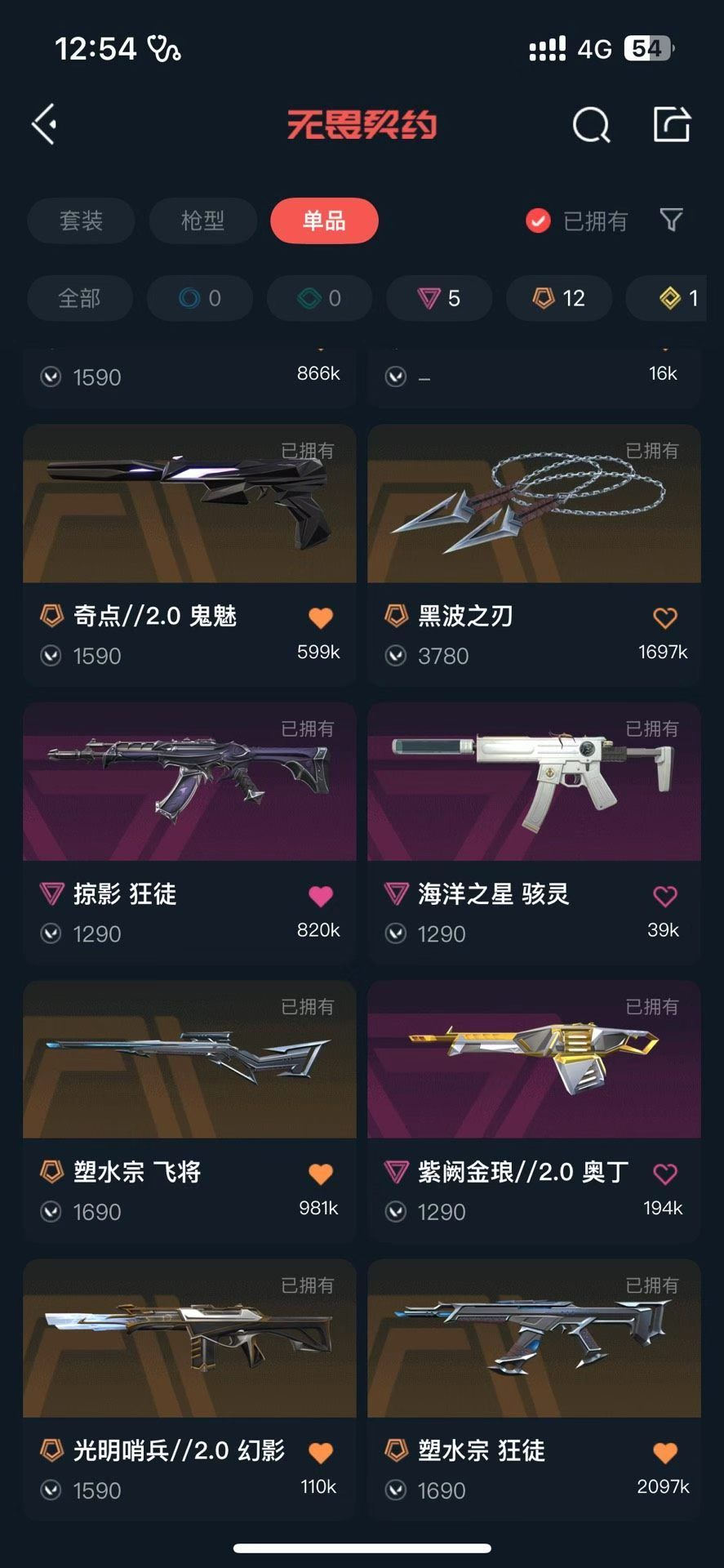View the 塑水宗 飞将 skin card
This screenshot has height=1568, width=724.
tap(189, 1111)
